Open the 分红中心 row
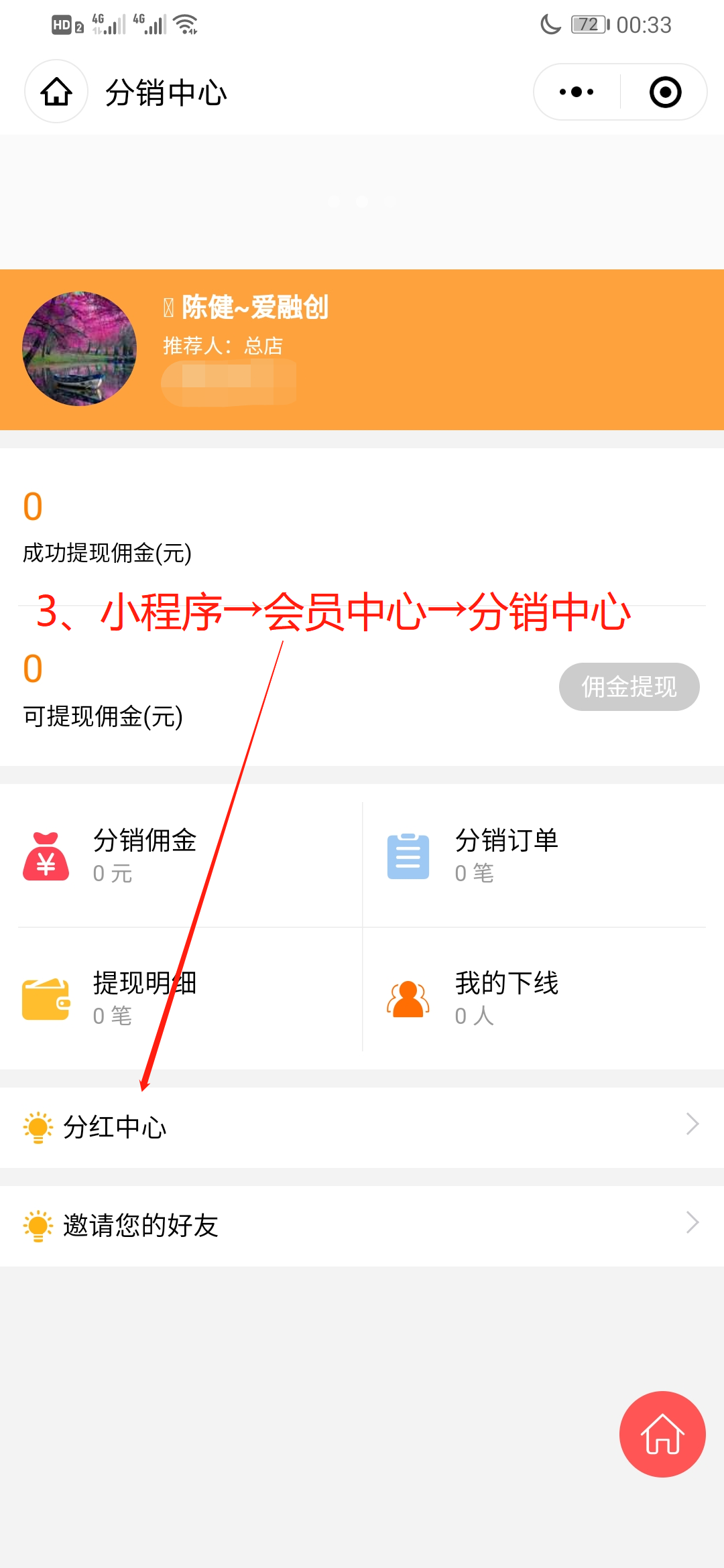This screenshot has height=1568, width=724. click(x=362, y=1127)
